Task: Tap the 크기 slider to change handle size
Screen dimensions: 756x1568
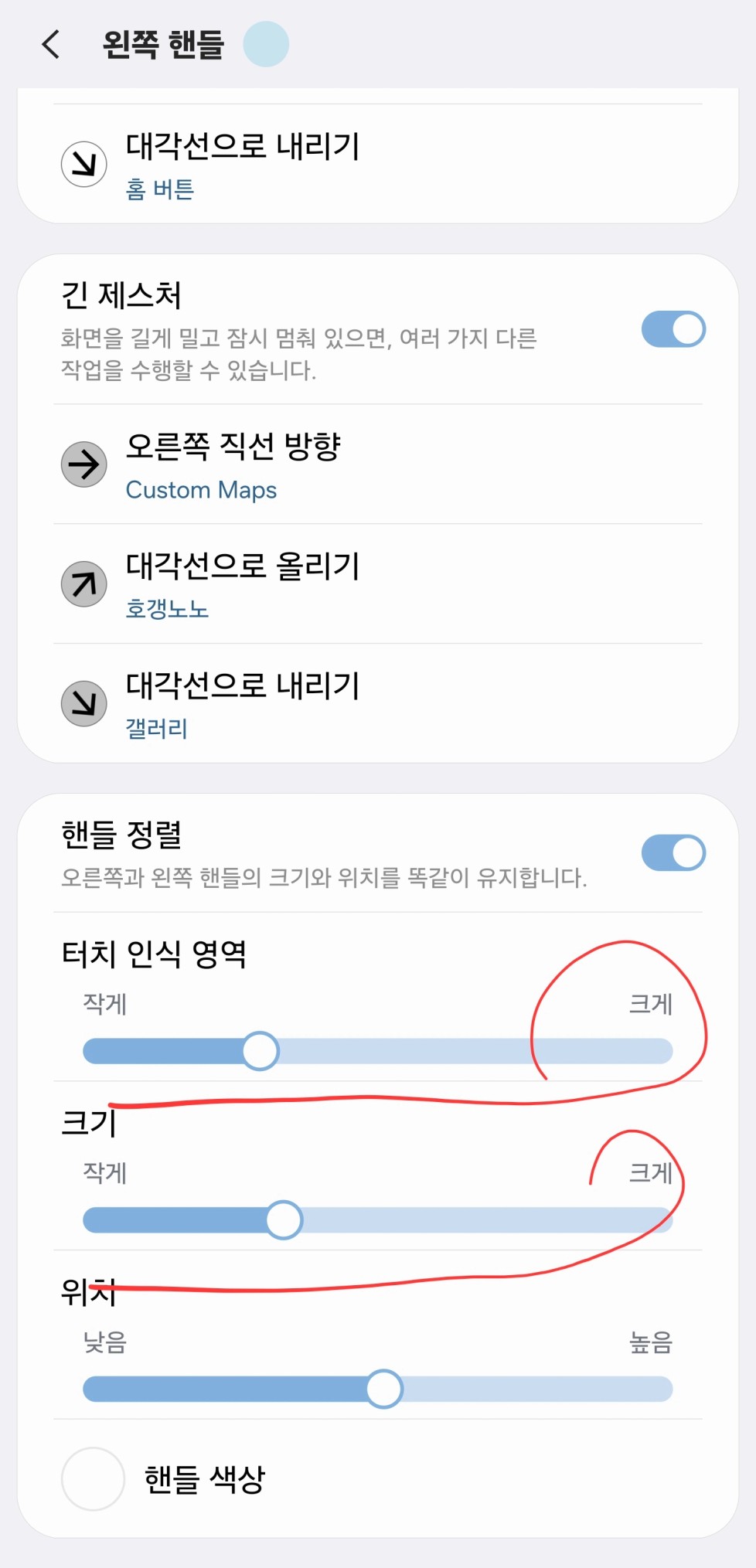Action: click(378, 1220)
